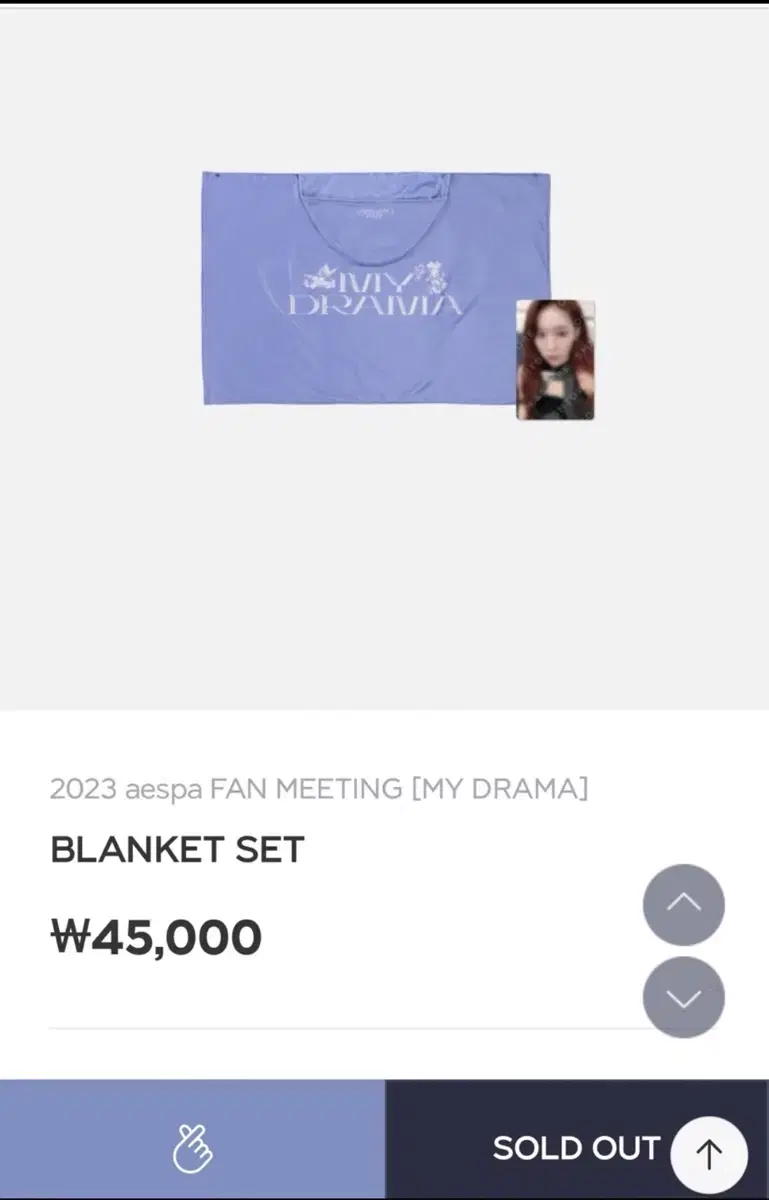The height and width of the screenshot is (1200, 769).
Task: Expand the next product with the down chevron
Action: pos(683,996)
